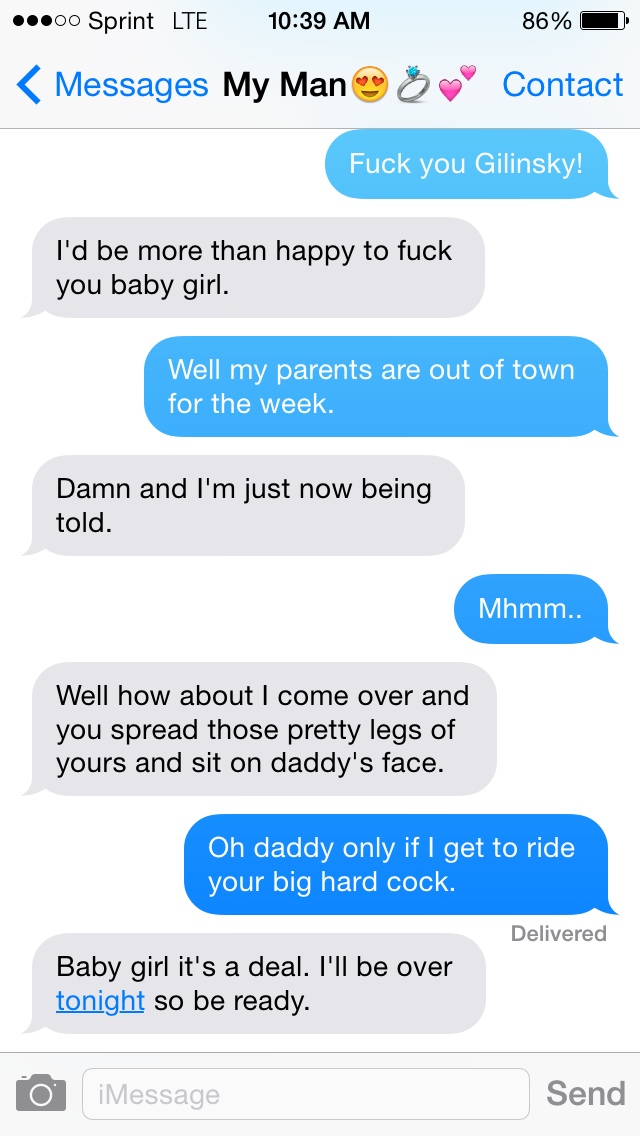Open the camera attachment icon
Screen dimensions: 640x1136
tap(41, 1093)
